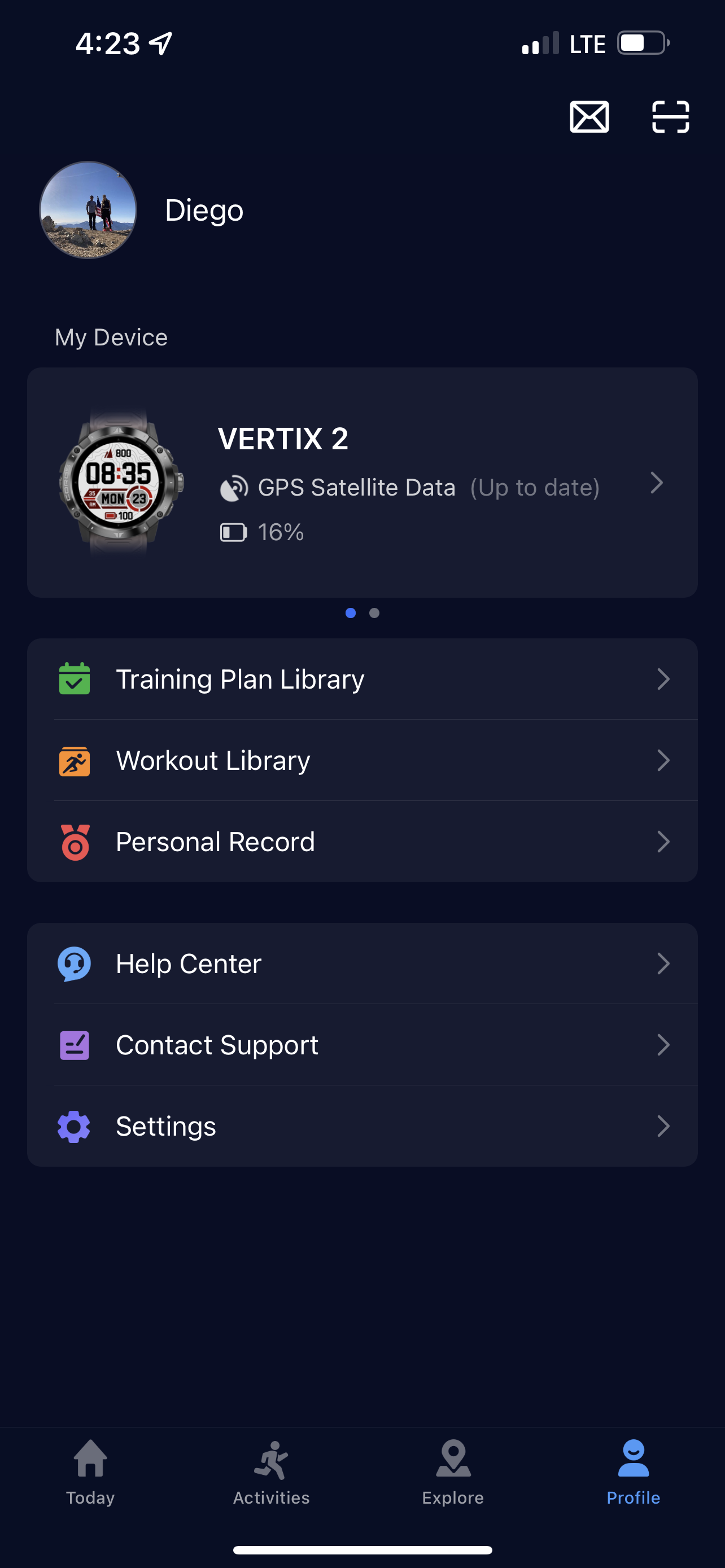Screen dimensions: 725x1568
Task: Open Training Plan Library
Action: (x=362, y=680)
